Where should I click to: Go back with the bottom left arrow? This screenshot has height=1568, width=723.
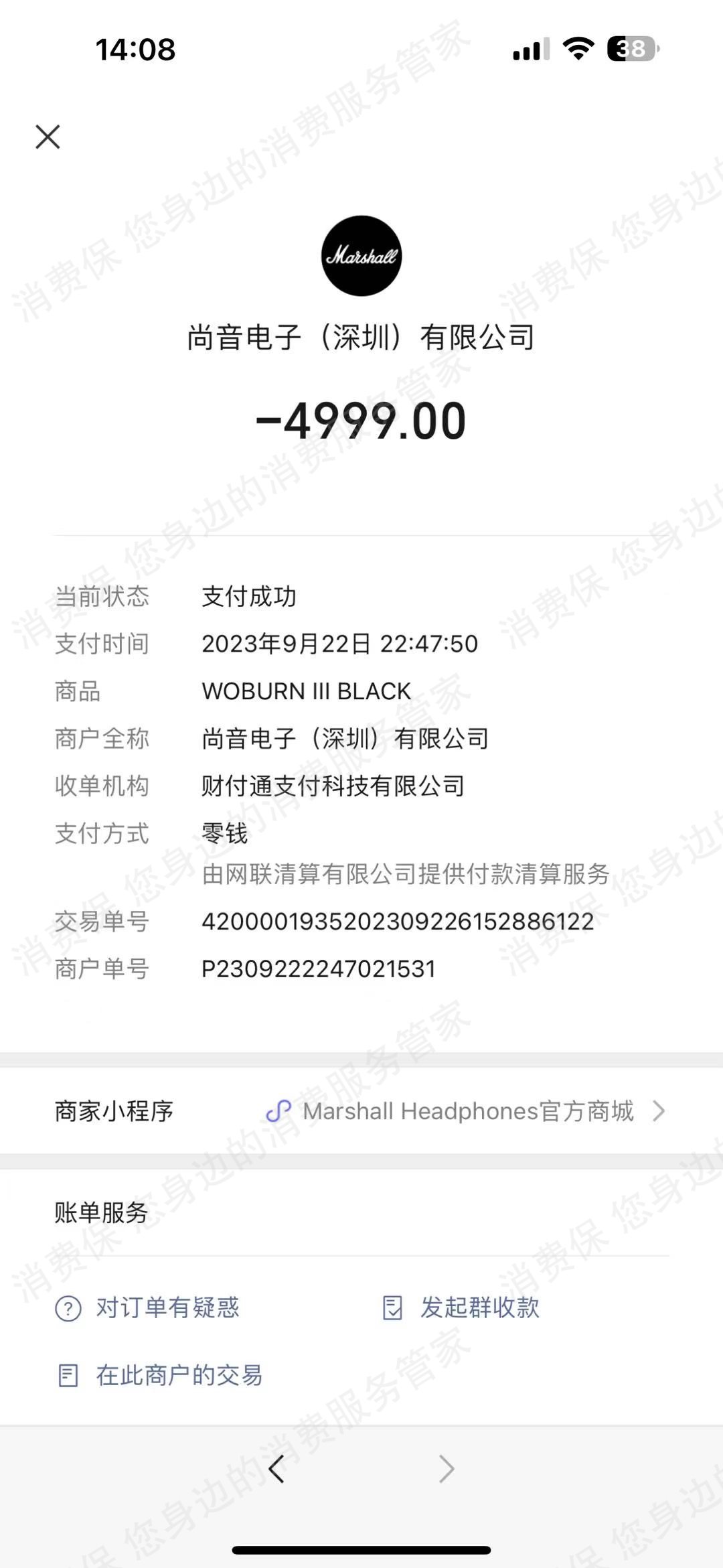(276, 1469)
